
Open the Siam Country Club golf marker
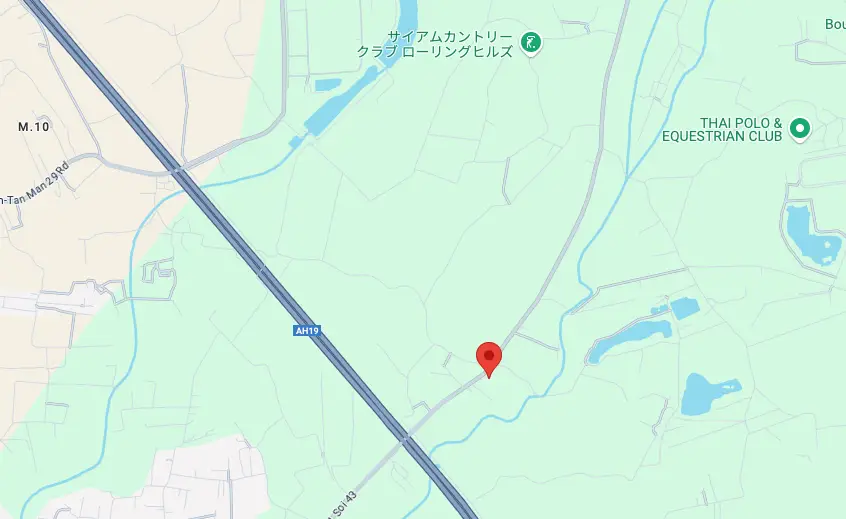[533, 43]
